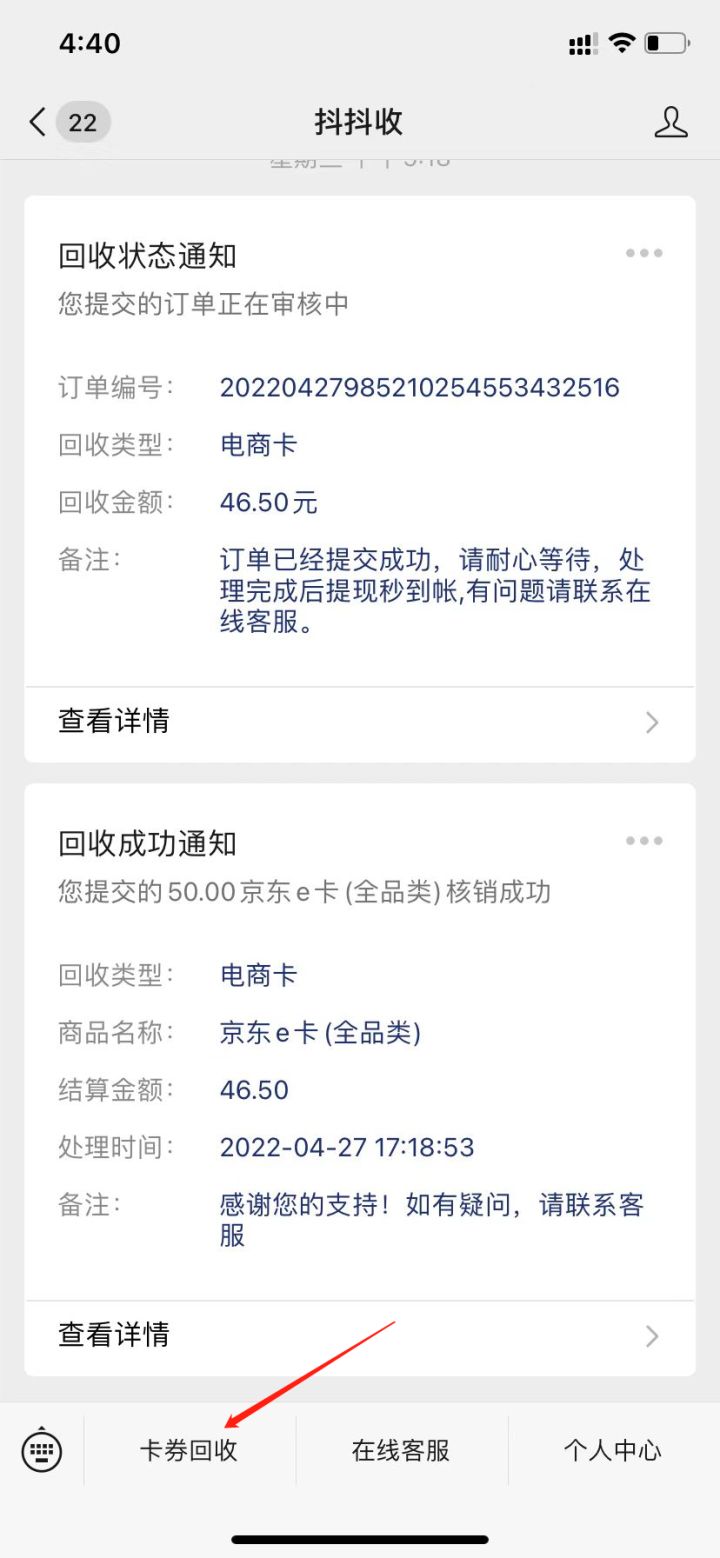This screenshot has height=1558, width=720.
Task: Tap 在线客服 to contact support
Action: (x=402, y=1450)
